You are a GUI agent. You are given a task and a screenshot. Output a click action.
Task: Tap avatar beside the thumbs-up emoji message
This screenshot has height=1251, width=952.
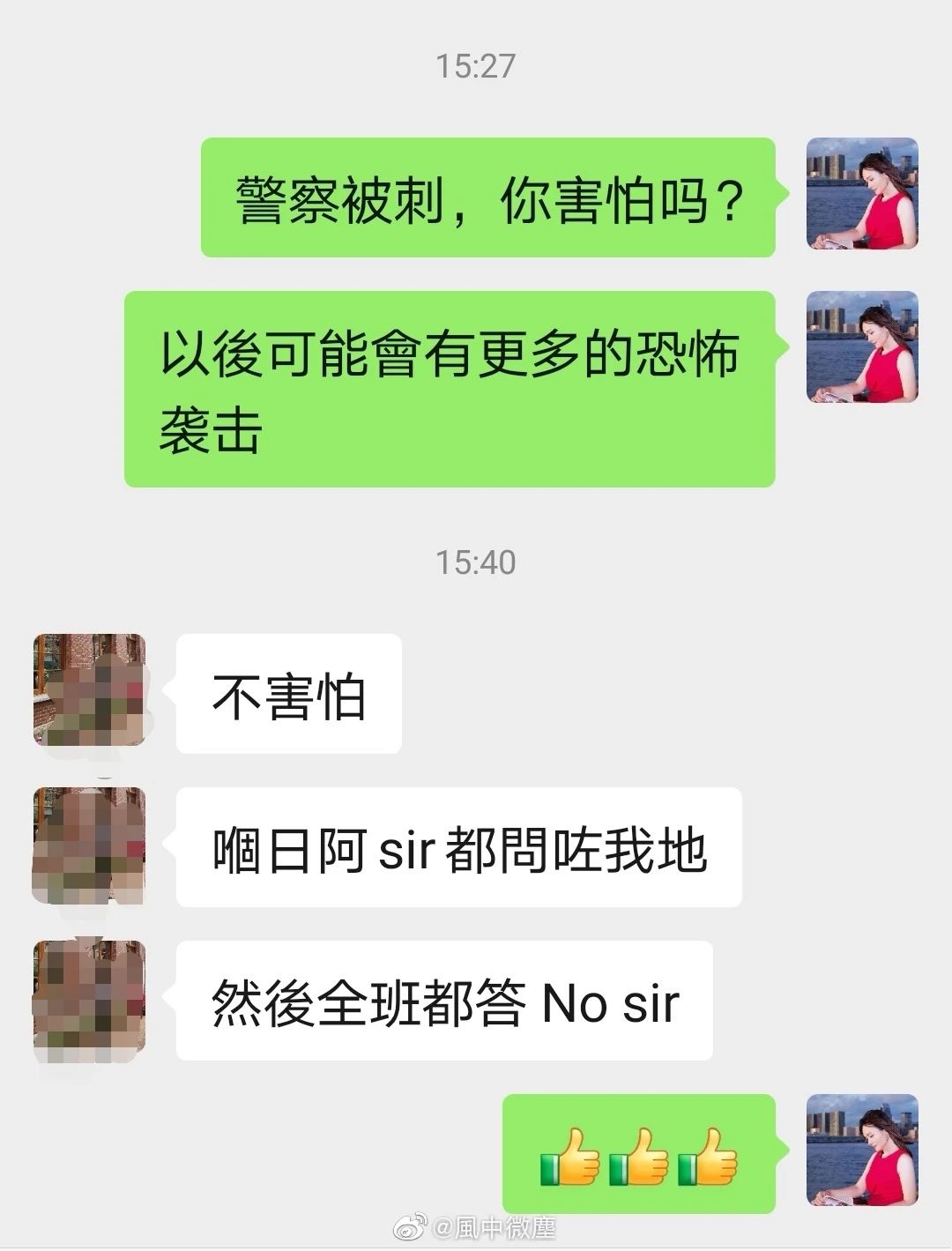coord(862,1150)
